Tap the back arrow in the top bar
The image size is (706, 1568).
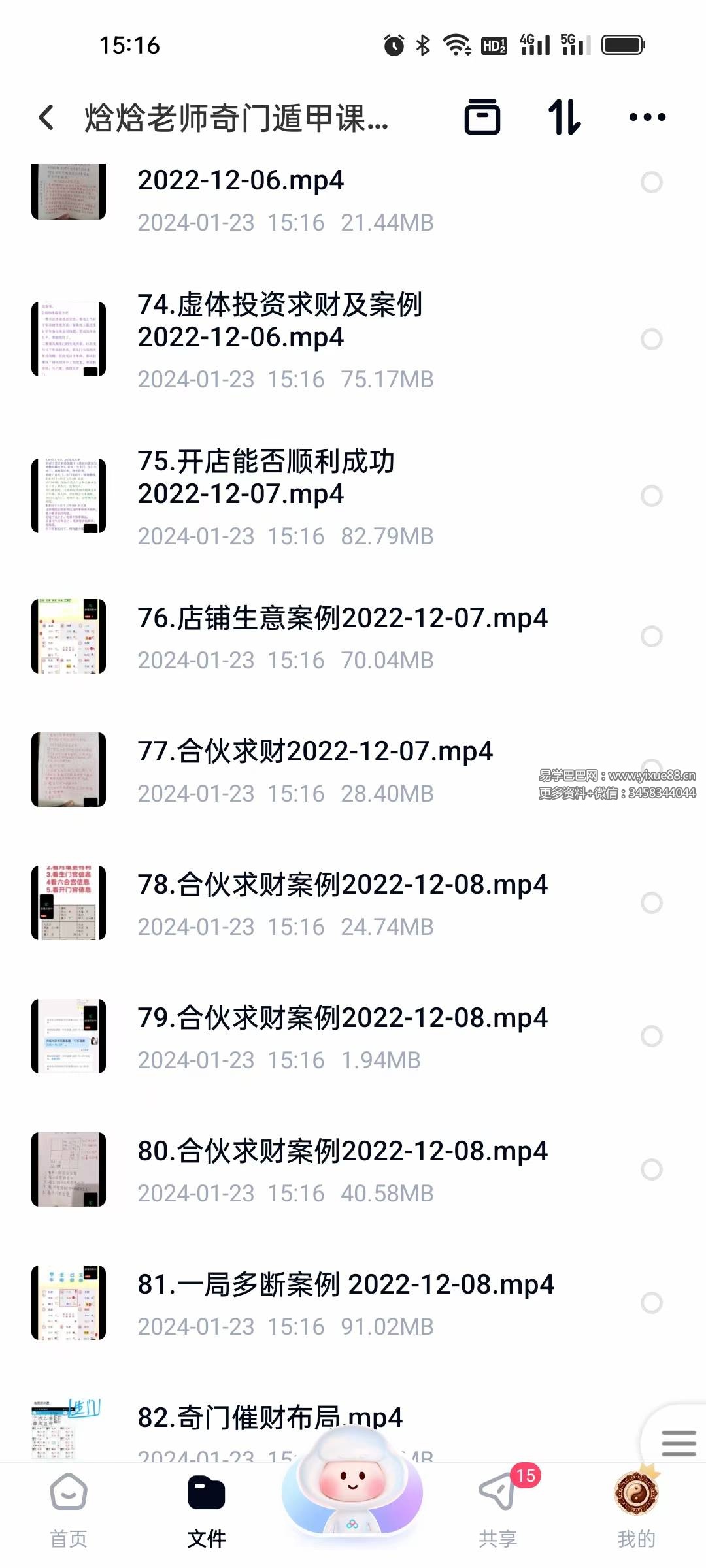[x=44, y=118]
